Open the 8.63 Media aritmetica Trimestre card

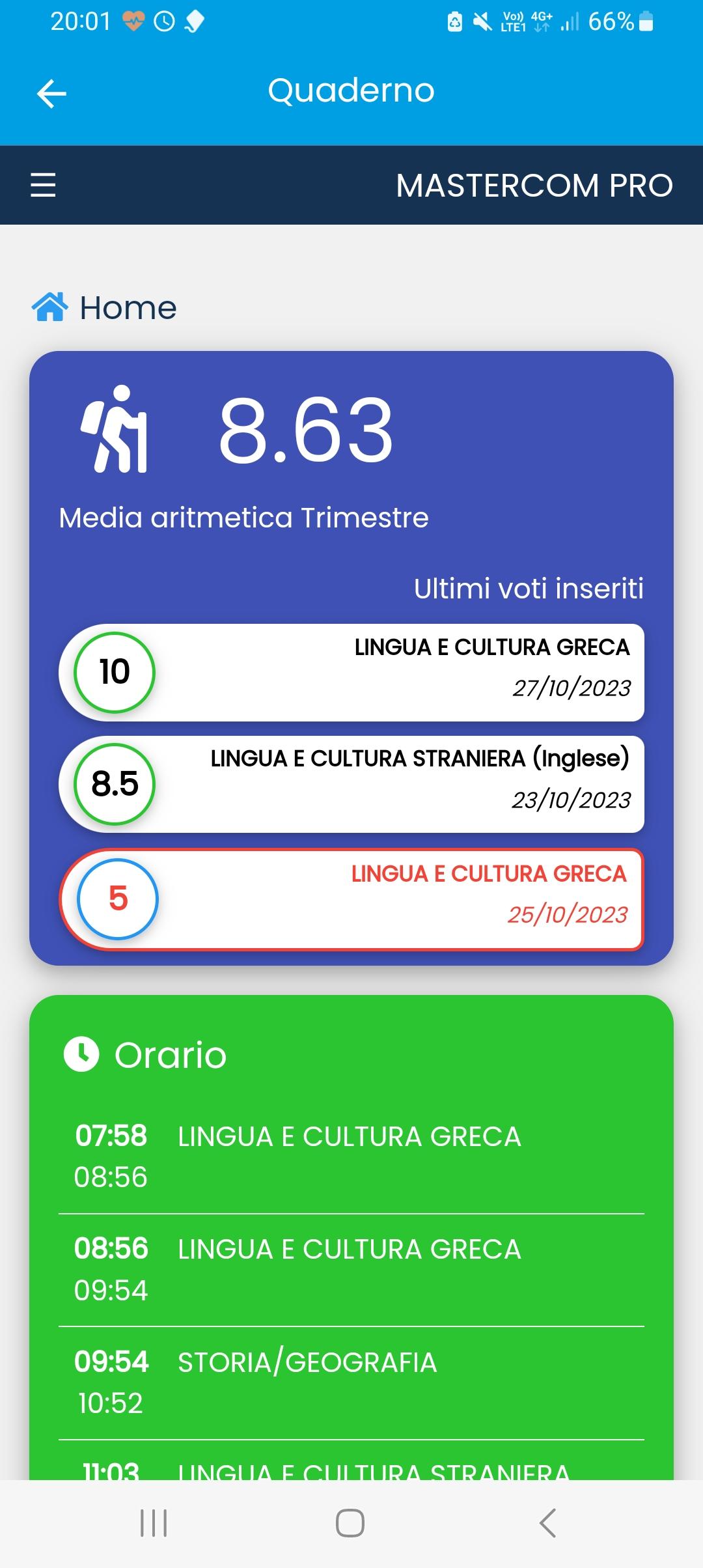(306, 456)
